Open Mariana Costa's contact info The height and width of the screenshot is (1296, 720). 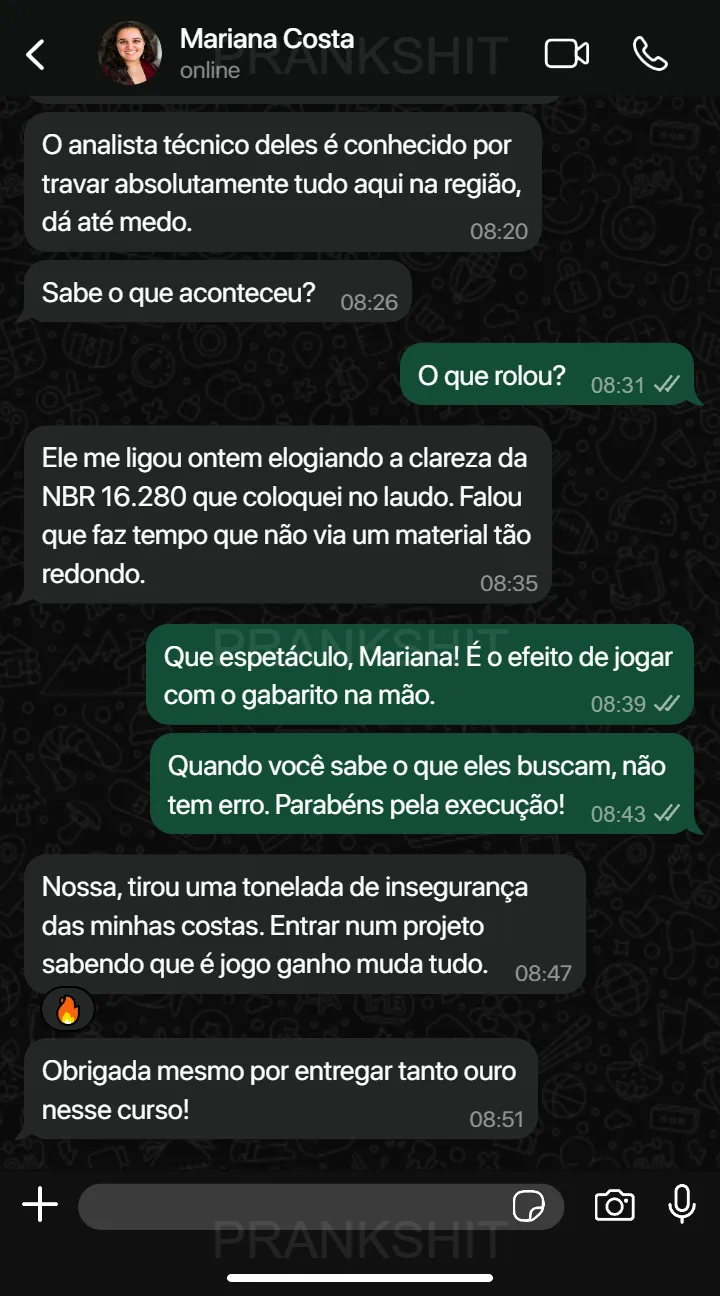[266, 53]
